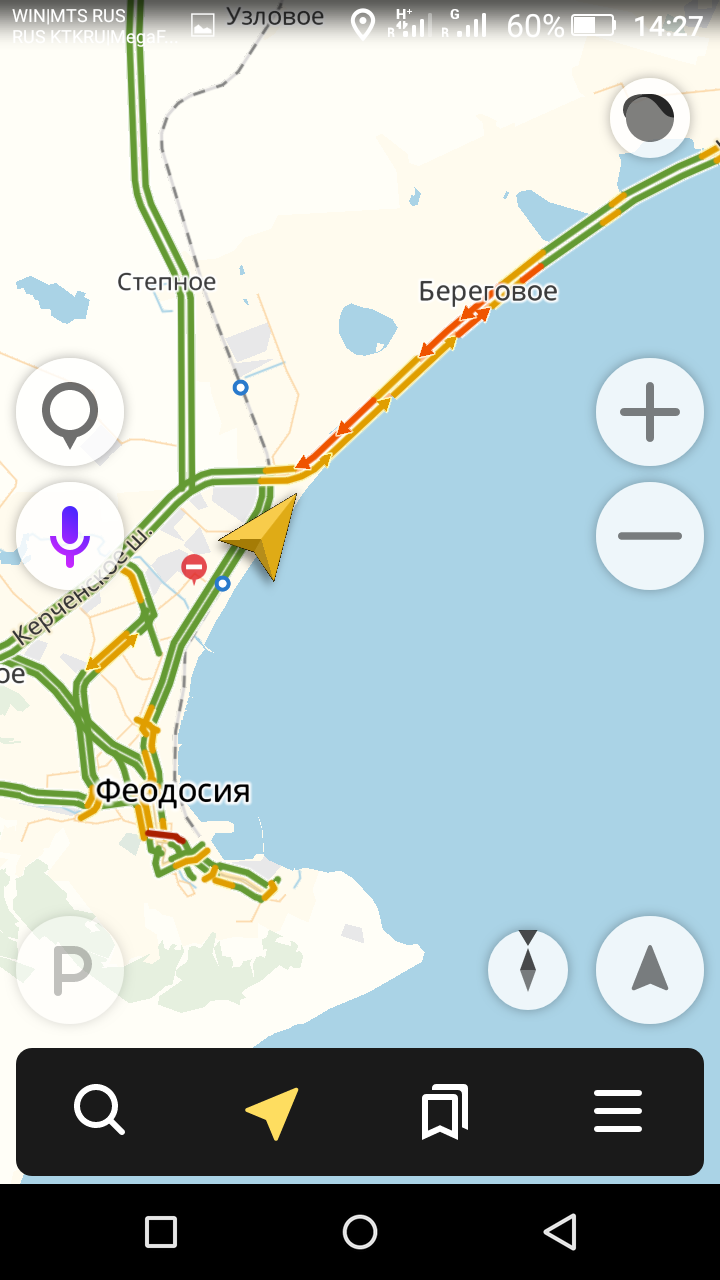Open the speech bubble road events button
This screenshot has width=720, height=1280.
[x=70, y=412]
